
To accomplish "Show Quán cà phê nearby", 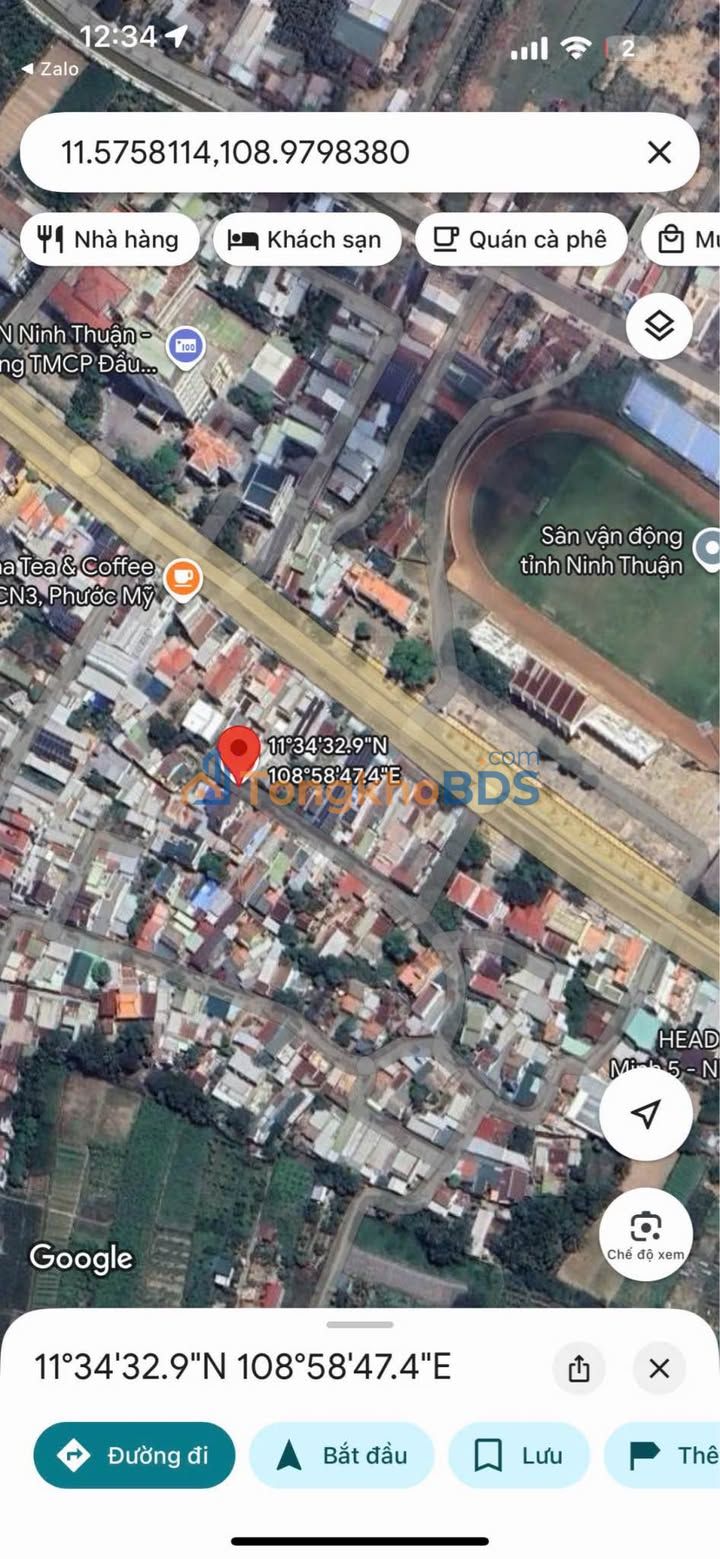I will coord(521,239).
